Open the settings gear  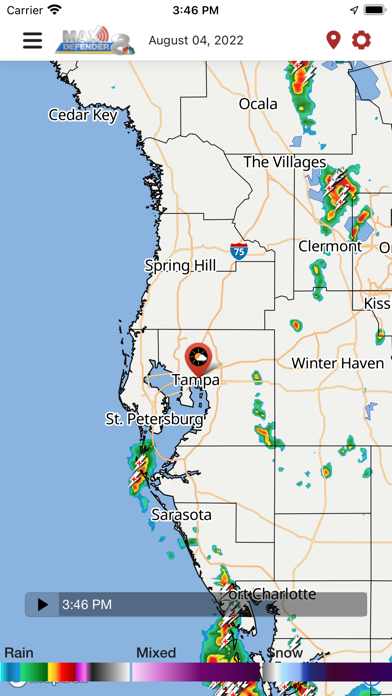pyautogui.click(x=361, y=40)
